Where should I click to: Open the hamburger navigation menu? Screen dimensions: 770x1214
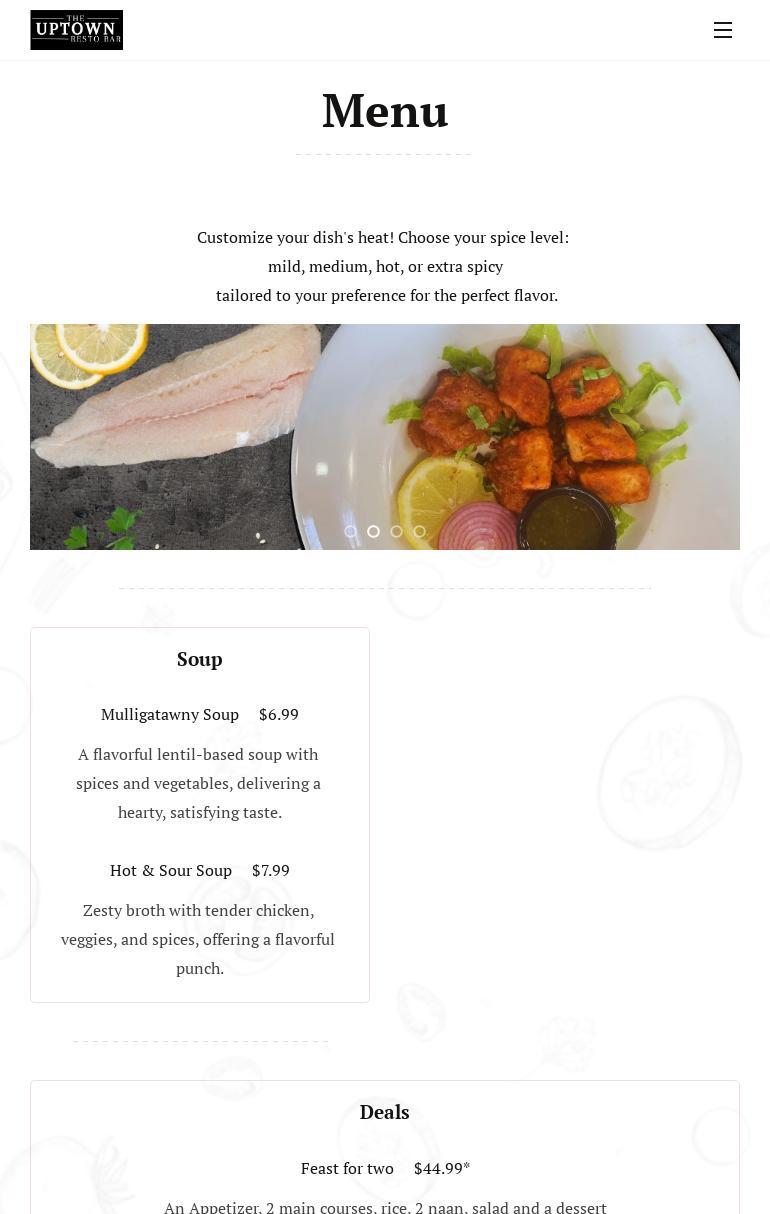(723, 30)
